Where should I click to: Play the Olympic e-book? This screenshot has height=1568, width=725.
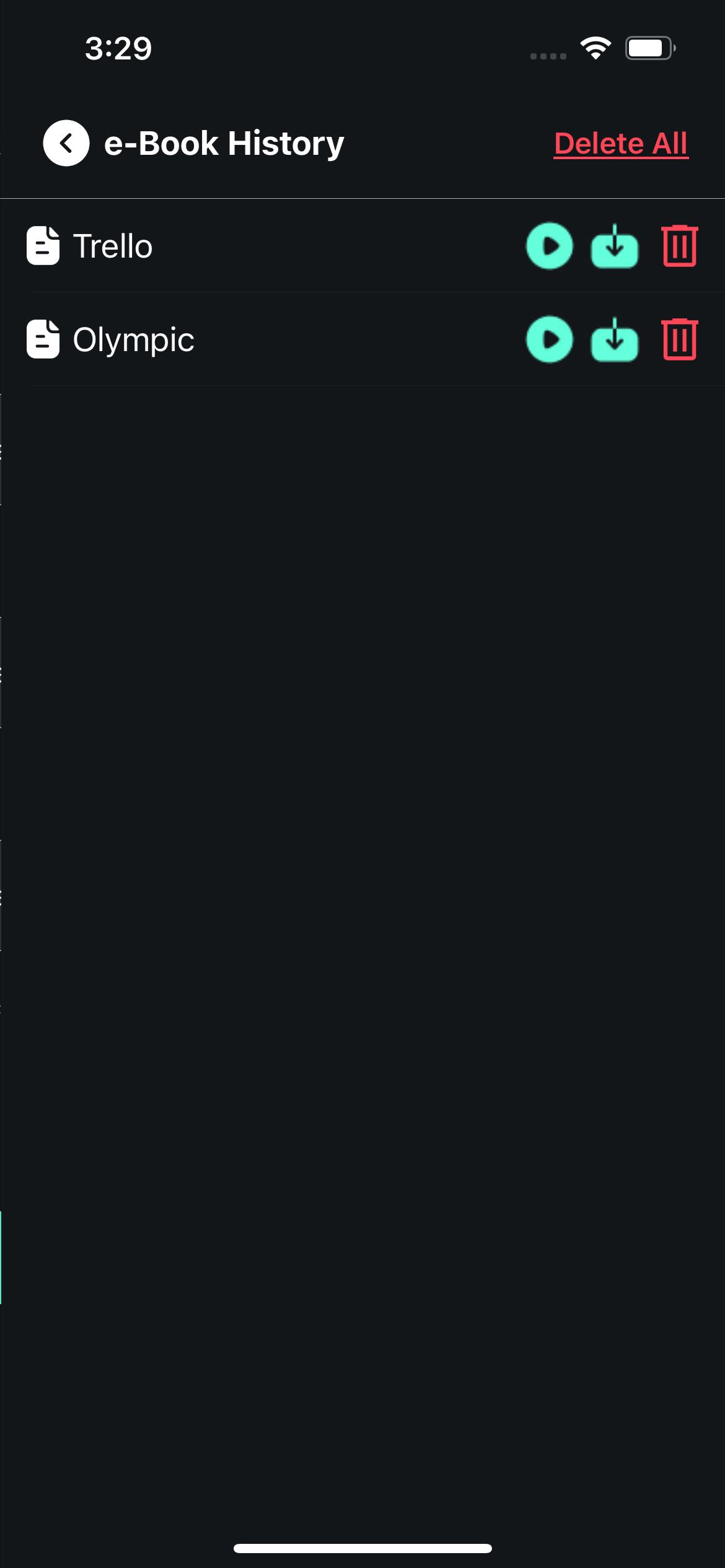(x=549, y=339)
